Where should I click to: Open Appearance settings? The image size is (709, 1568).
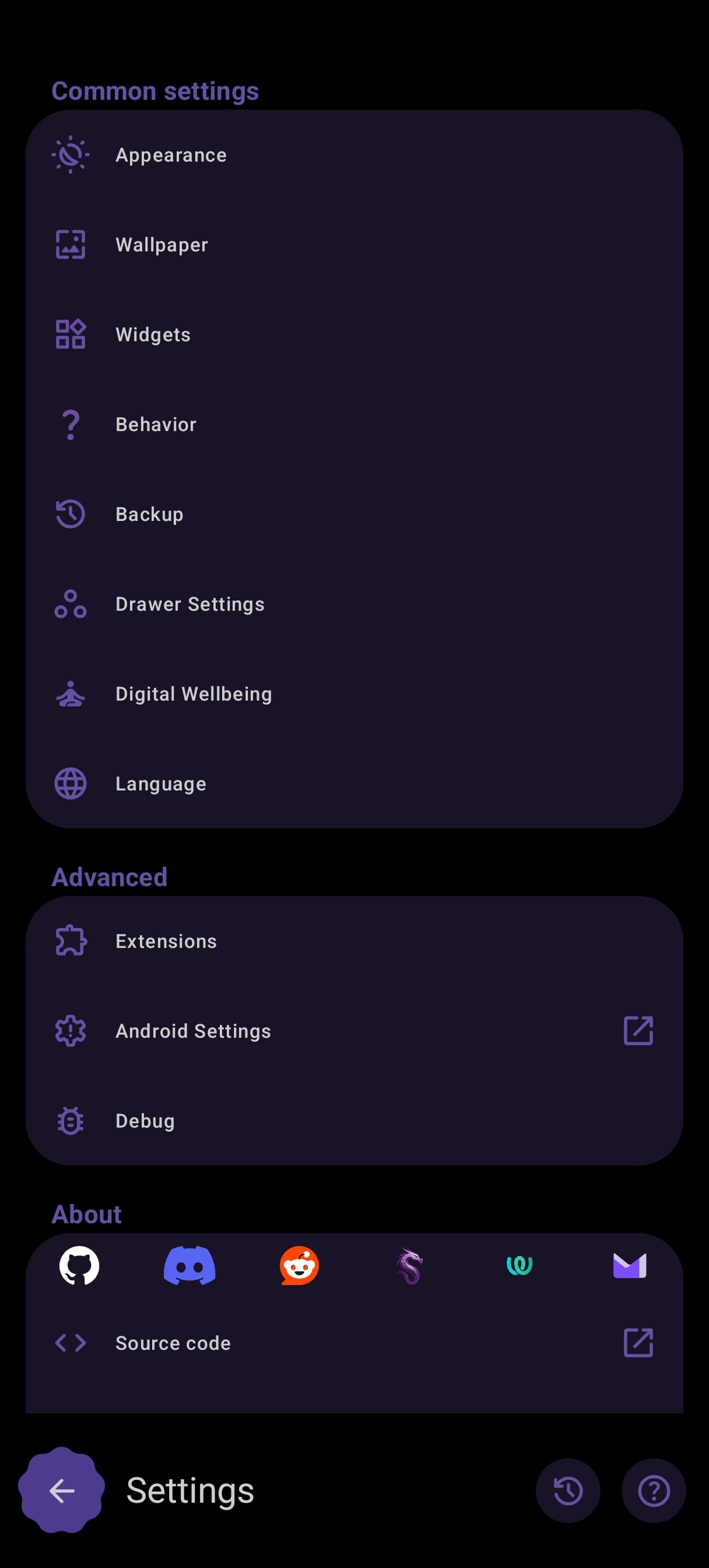pos(354,155)
